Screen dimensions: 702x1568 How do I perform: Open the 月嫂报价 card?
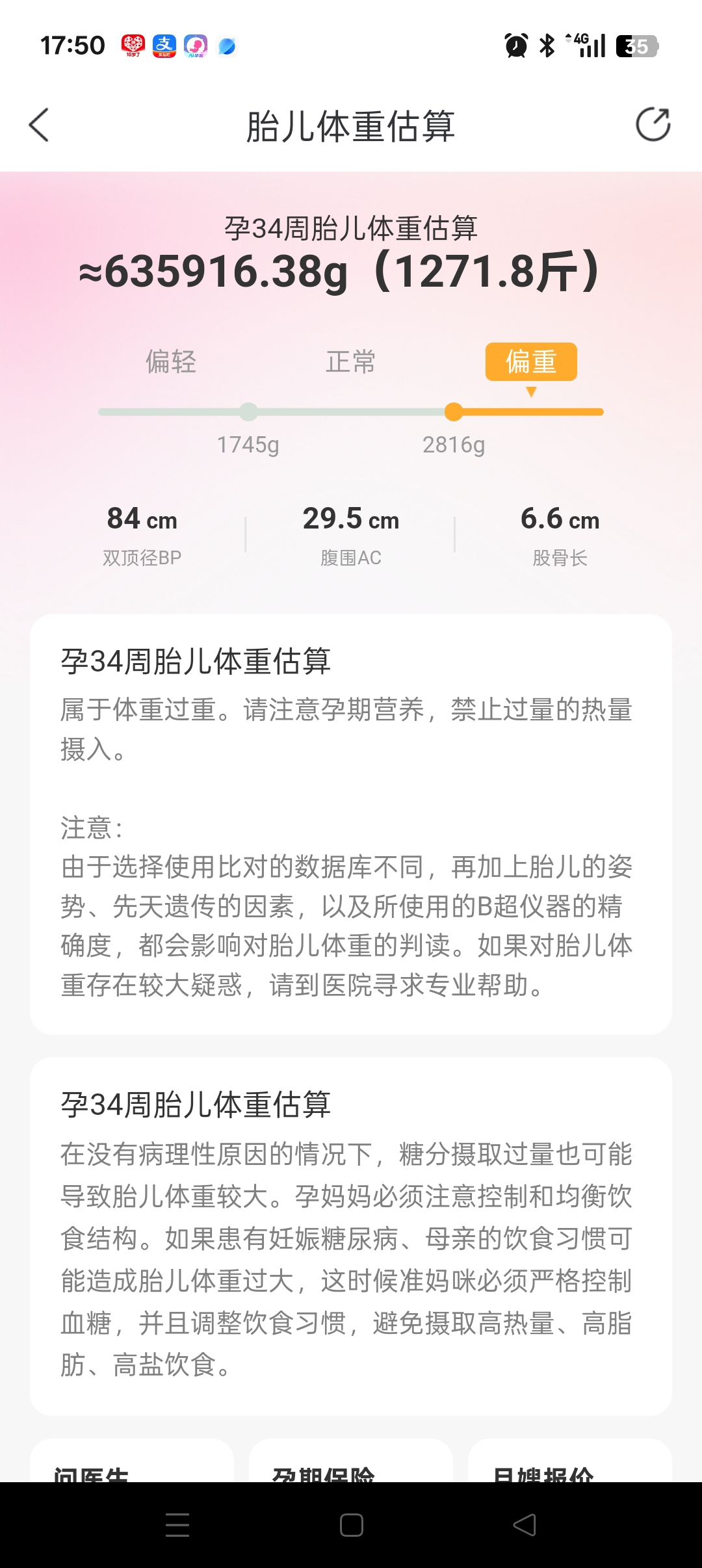tap(569, 1463)
